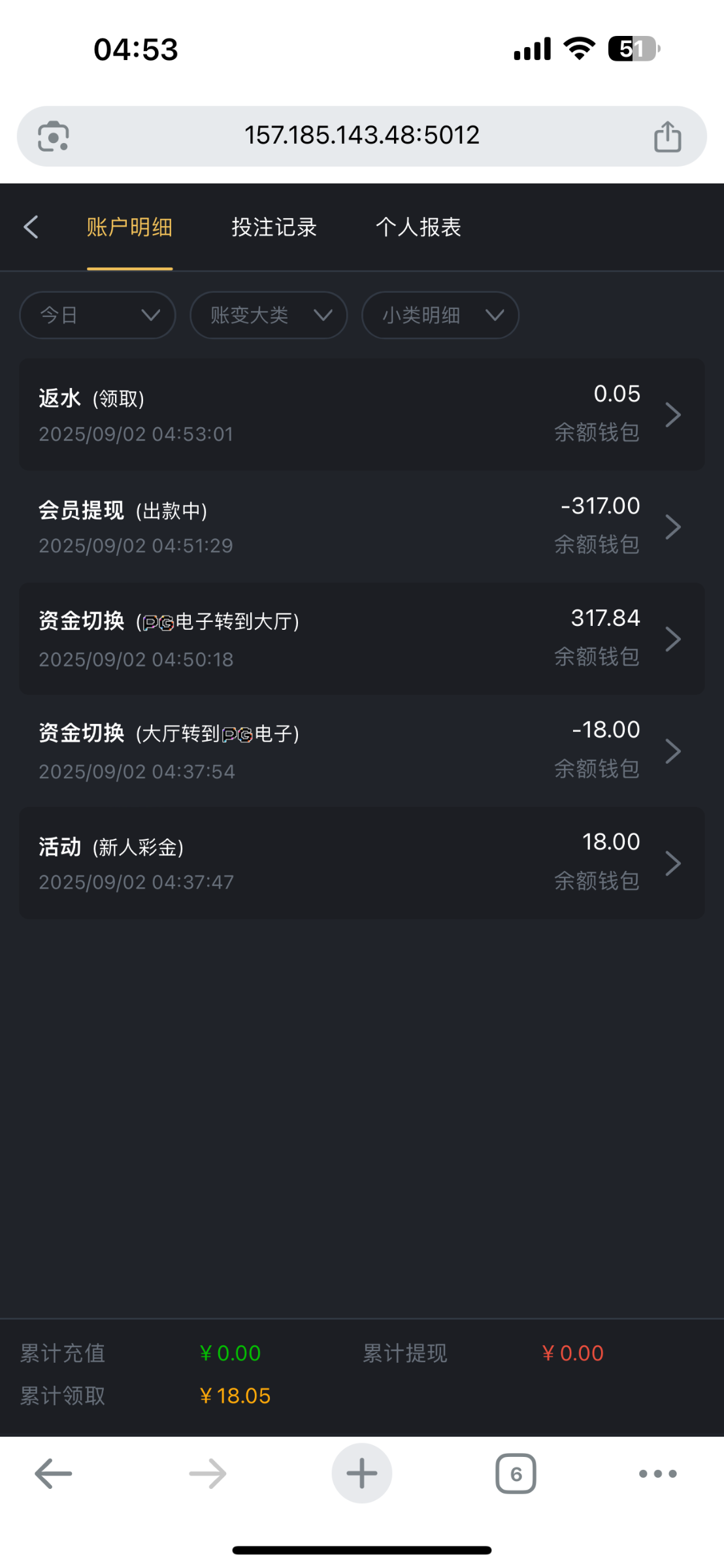Open the camera scan icon in address bar

click(x=54, y=137)
